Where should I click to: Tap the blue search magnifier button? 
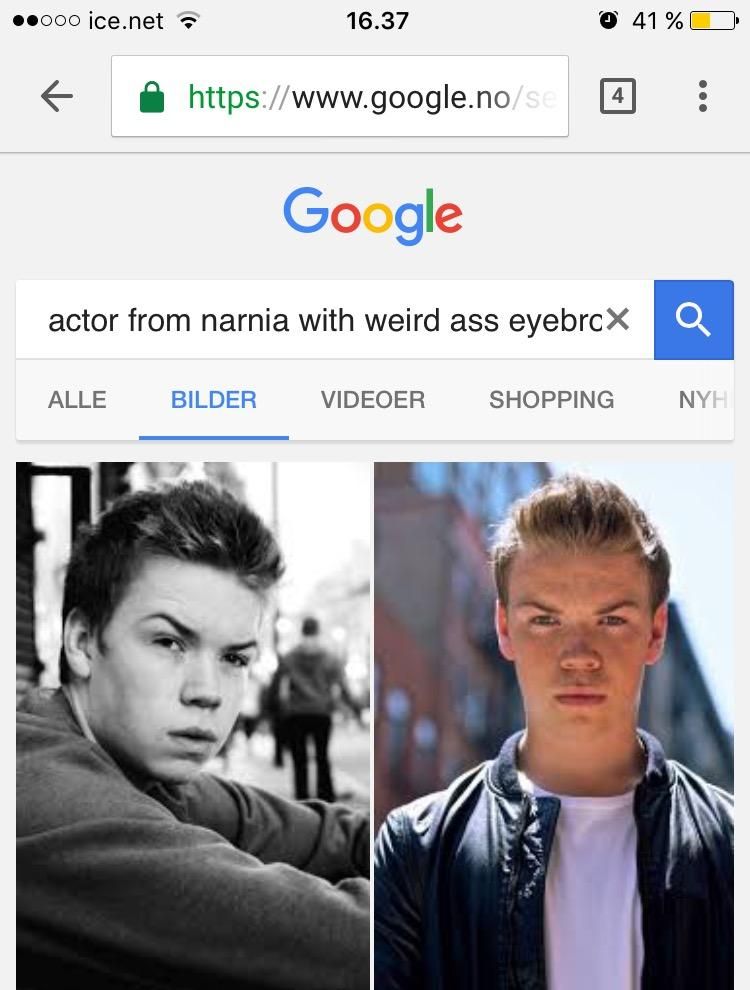(x=693, y=320)
